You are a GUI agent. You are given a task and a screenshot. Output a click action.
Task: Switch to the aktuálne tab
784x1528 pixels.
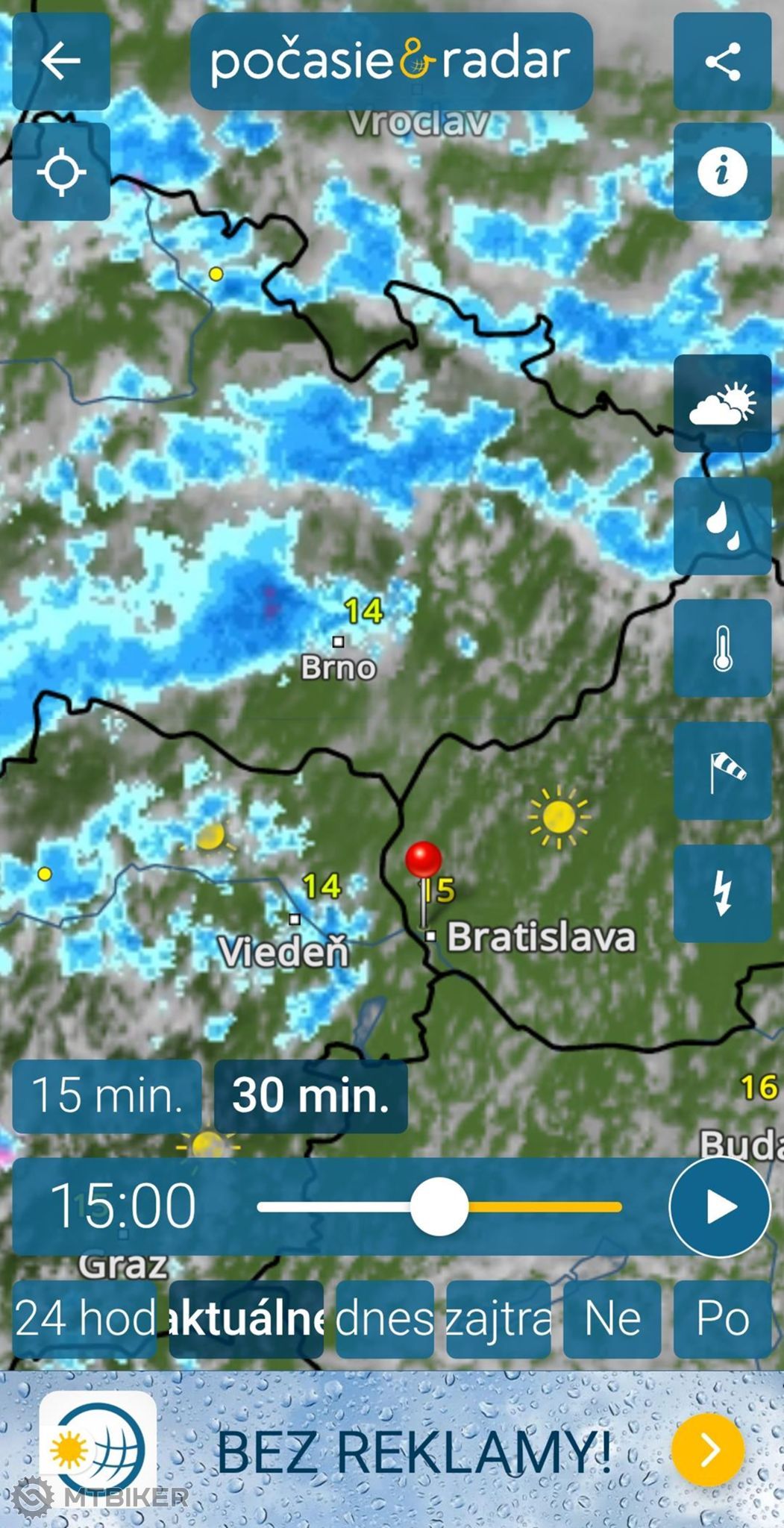246,1319
